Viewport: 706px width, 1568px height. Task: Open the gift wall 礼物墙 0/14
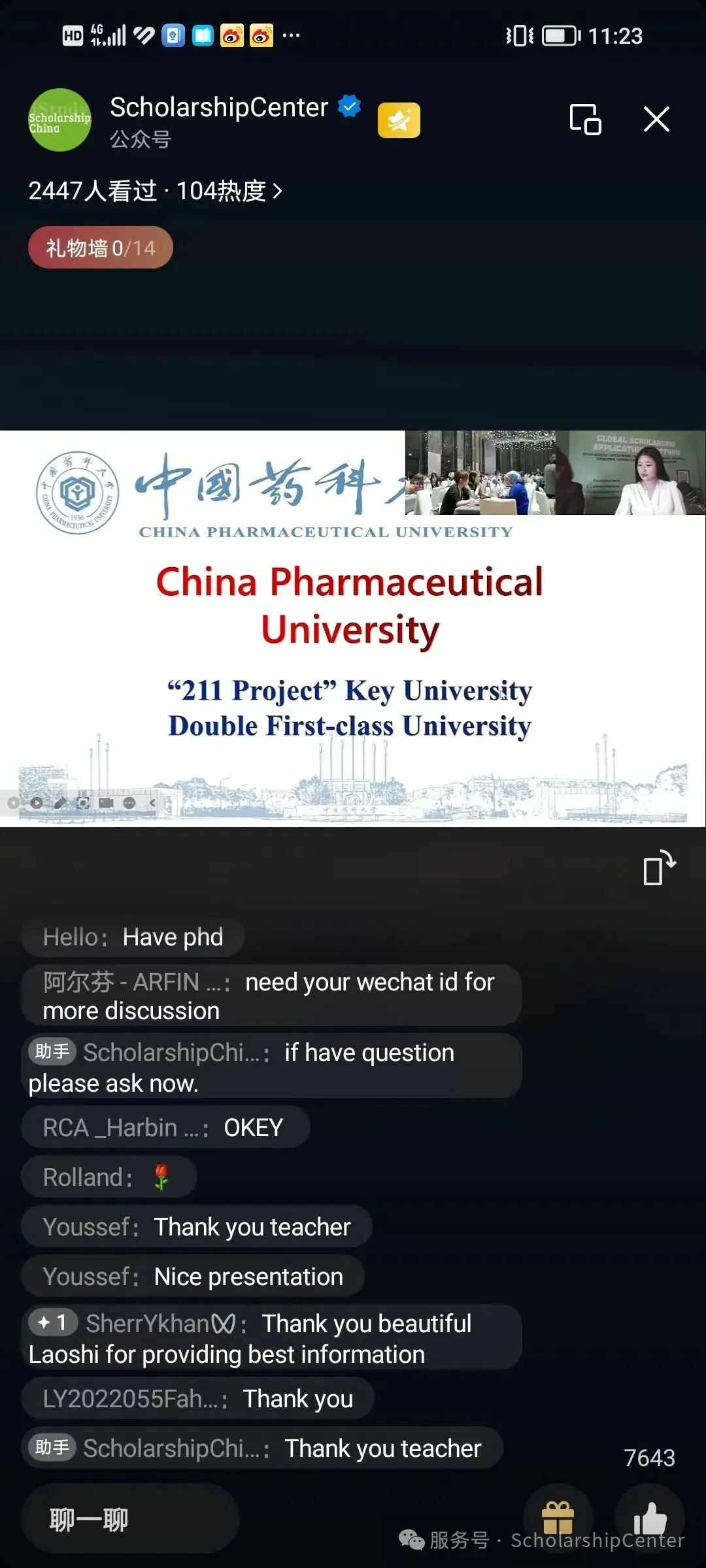tap(101, 248)
